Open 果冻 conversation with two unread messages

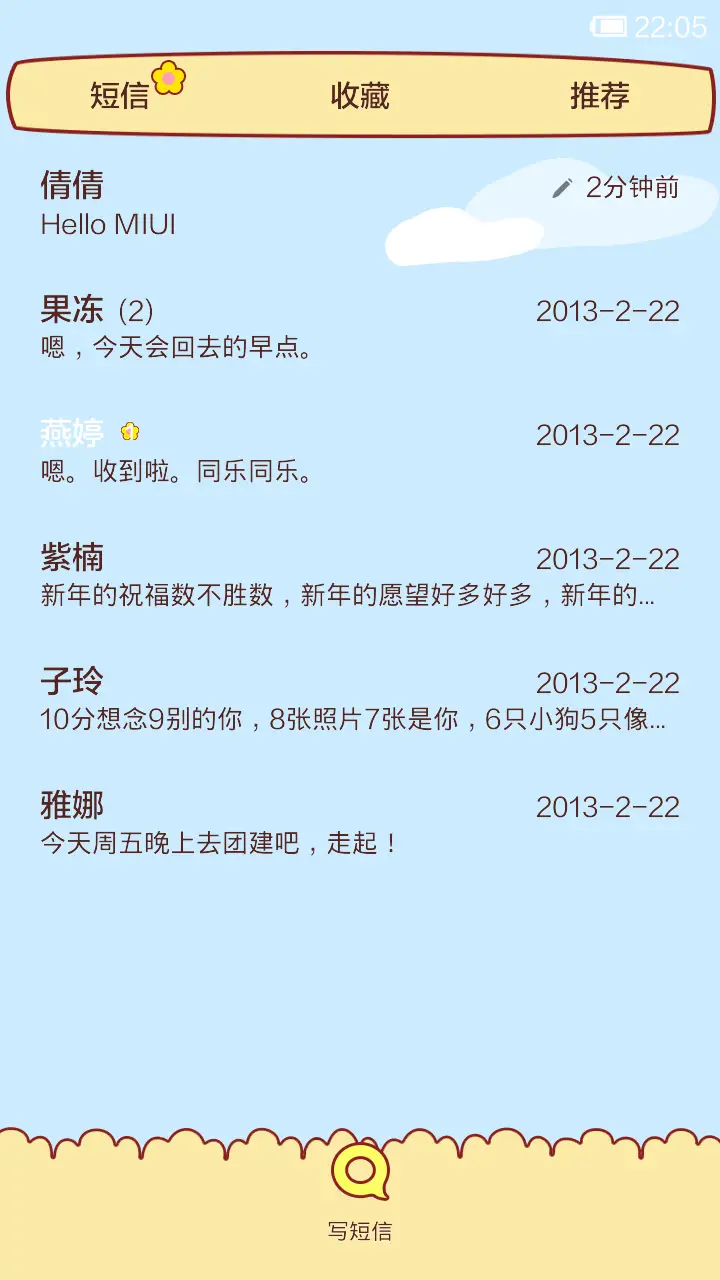click(x=75, y=310)
